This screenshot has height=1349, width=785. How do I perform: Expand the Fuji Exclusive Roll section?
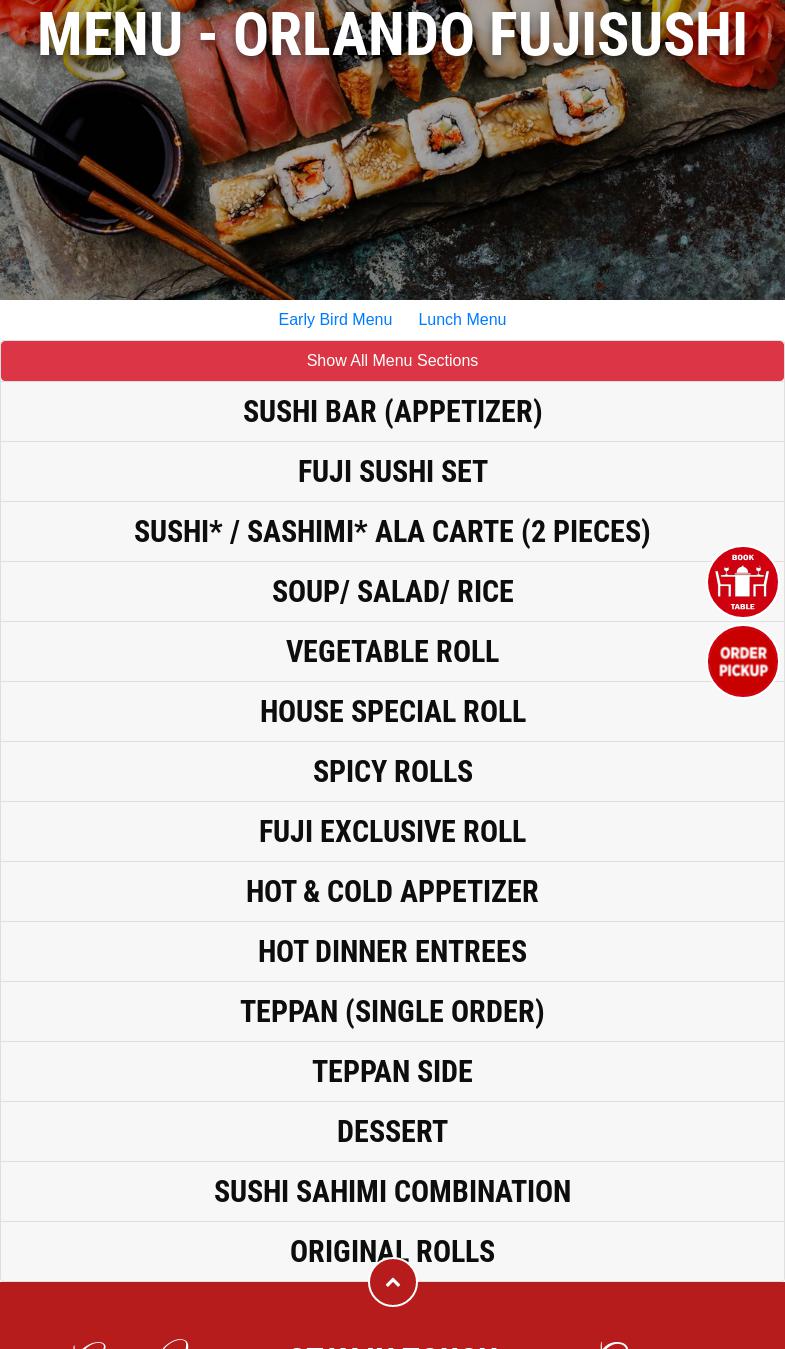[x=392, y=831]
